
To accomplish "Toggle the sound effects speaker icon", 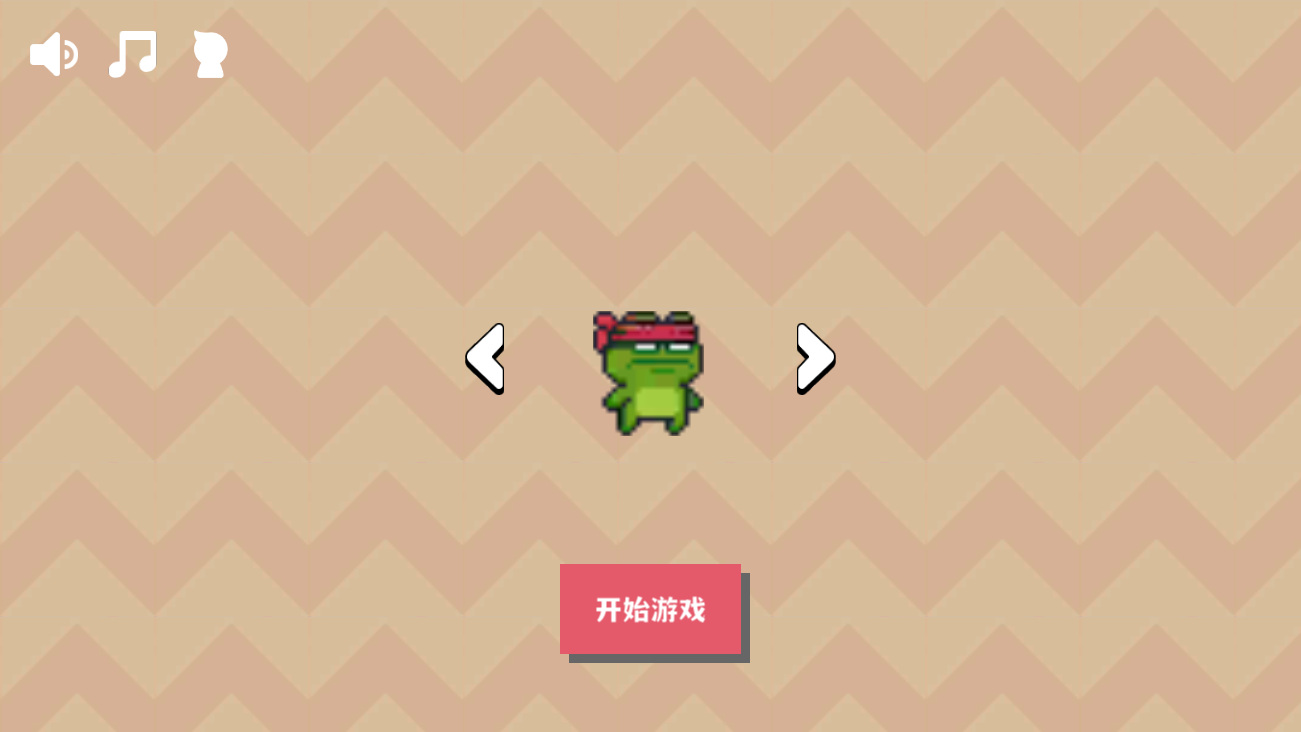I will click(x=53, y=54).
